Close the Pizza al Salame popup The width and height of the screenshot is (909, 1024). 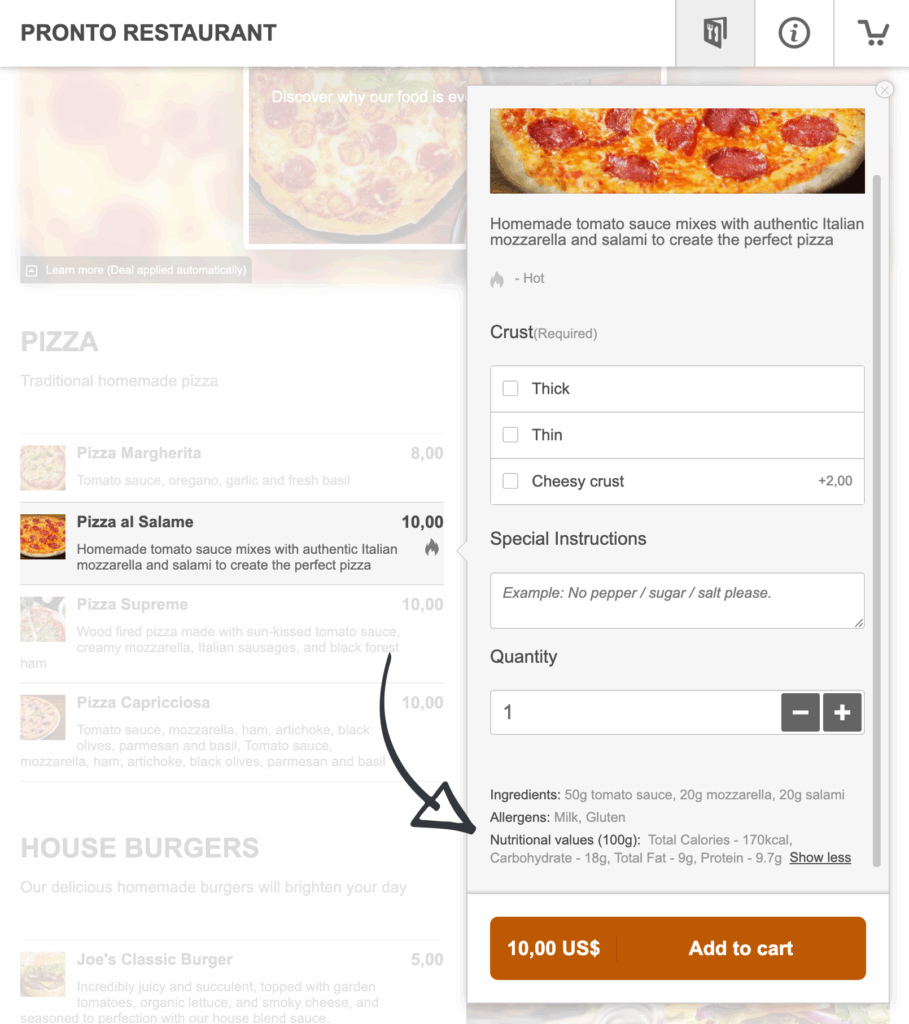click(884, 90)
